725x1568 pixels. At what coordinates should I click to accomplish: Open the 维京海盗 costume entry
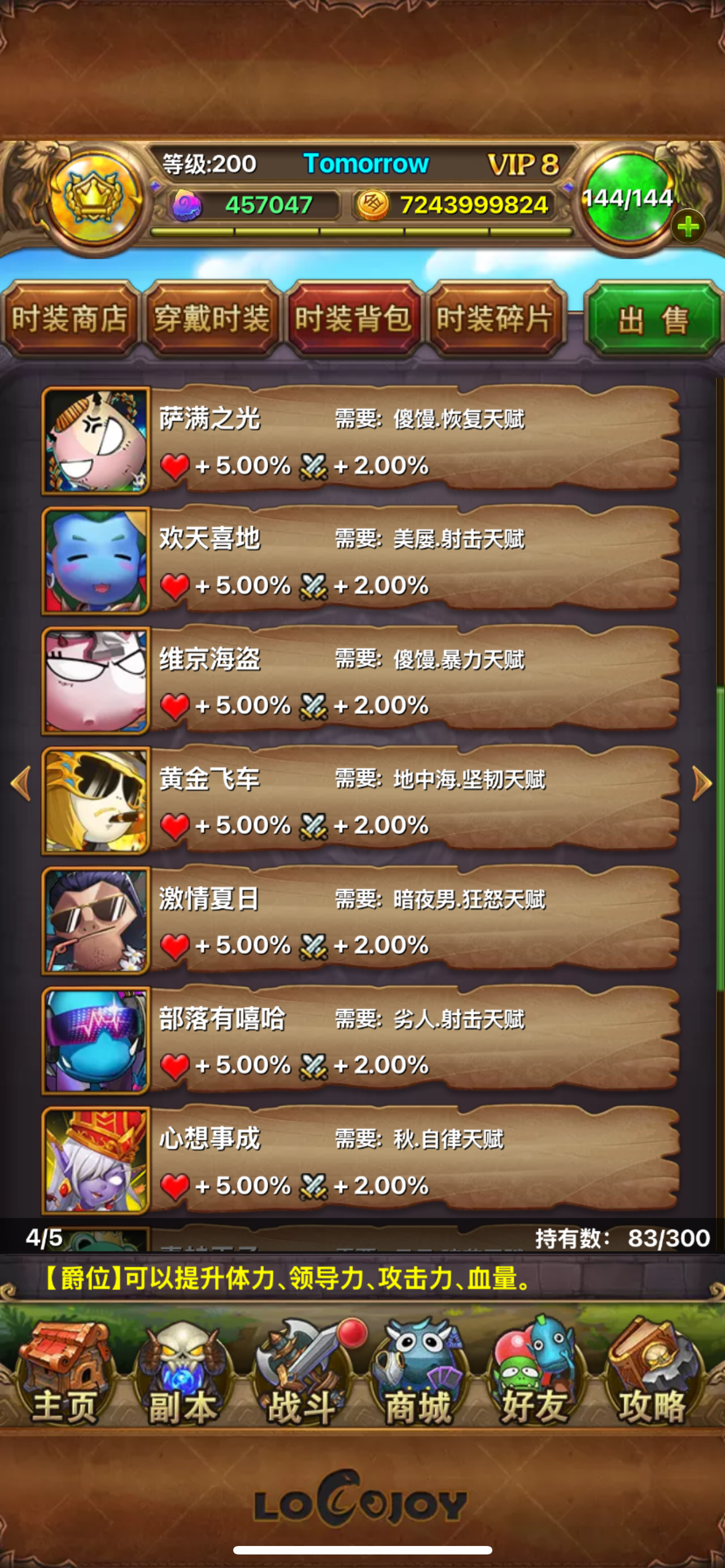point(359,680)
